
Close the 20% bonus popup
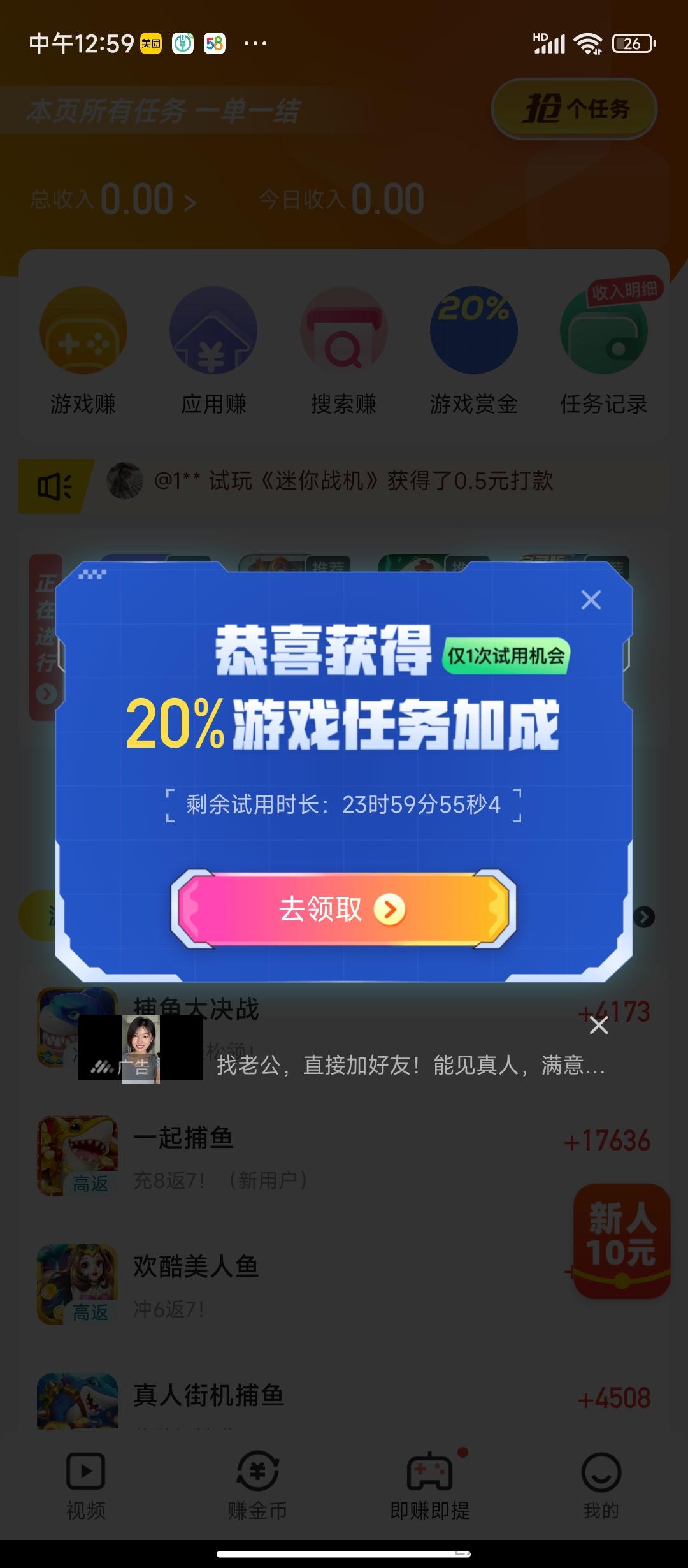coord(591,600)
